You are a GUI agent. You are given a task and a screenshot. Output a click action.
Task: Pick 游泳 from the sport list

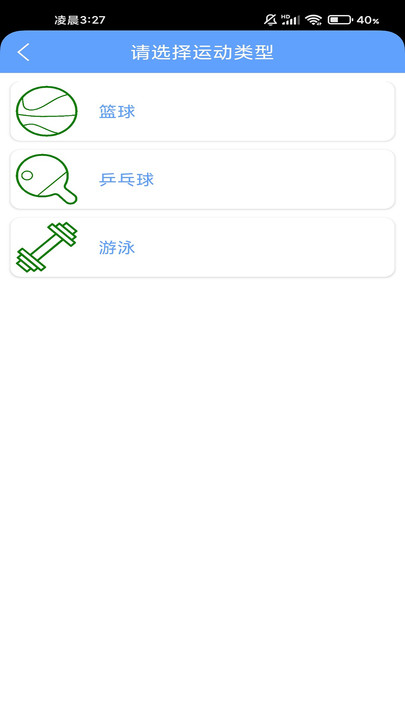202,248
